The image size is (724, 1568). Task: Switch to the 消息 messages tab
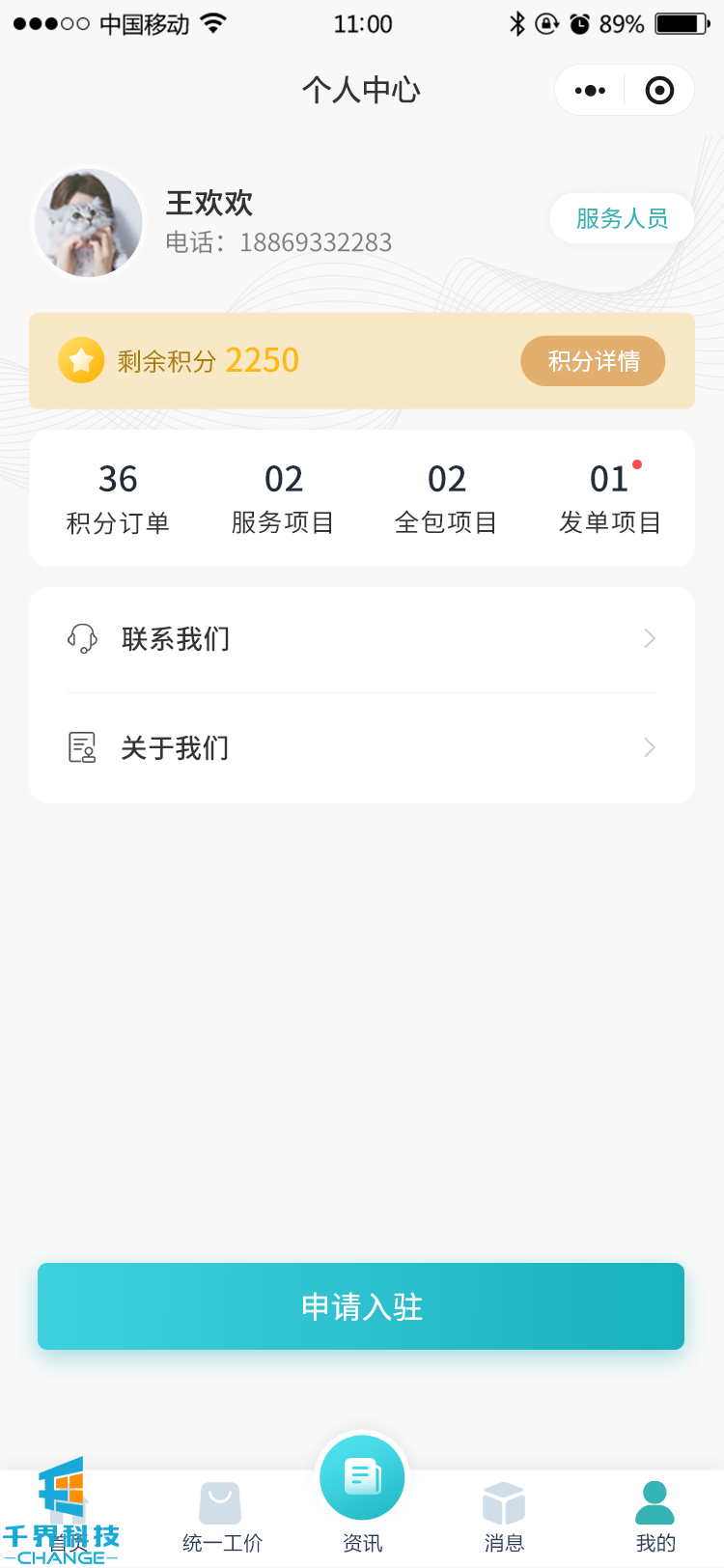tap(504, 1518)
